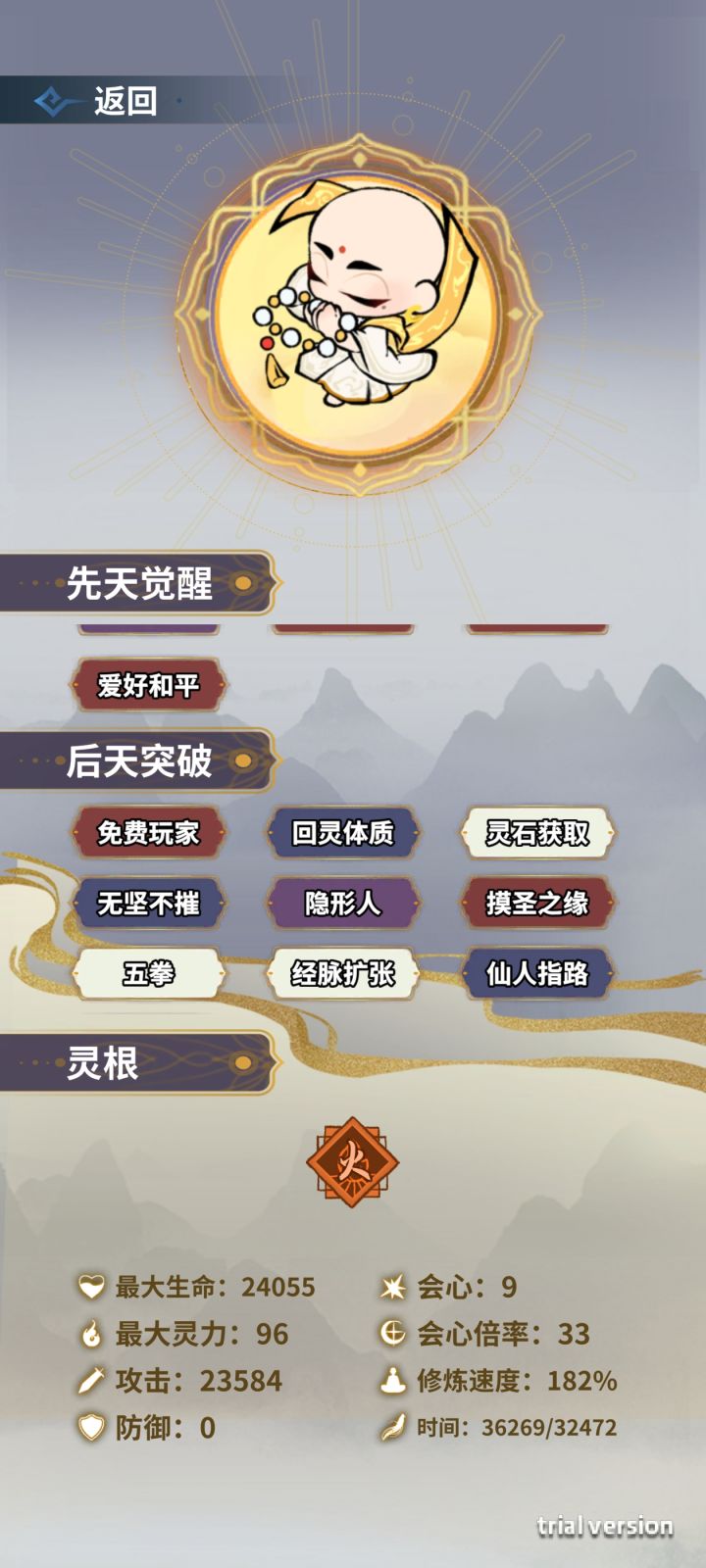
Task: Select the 五拳 breakthrough
Action: point(150,973)
